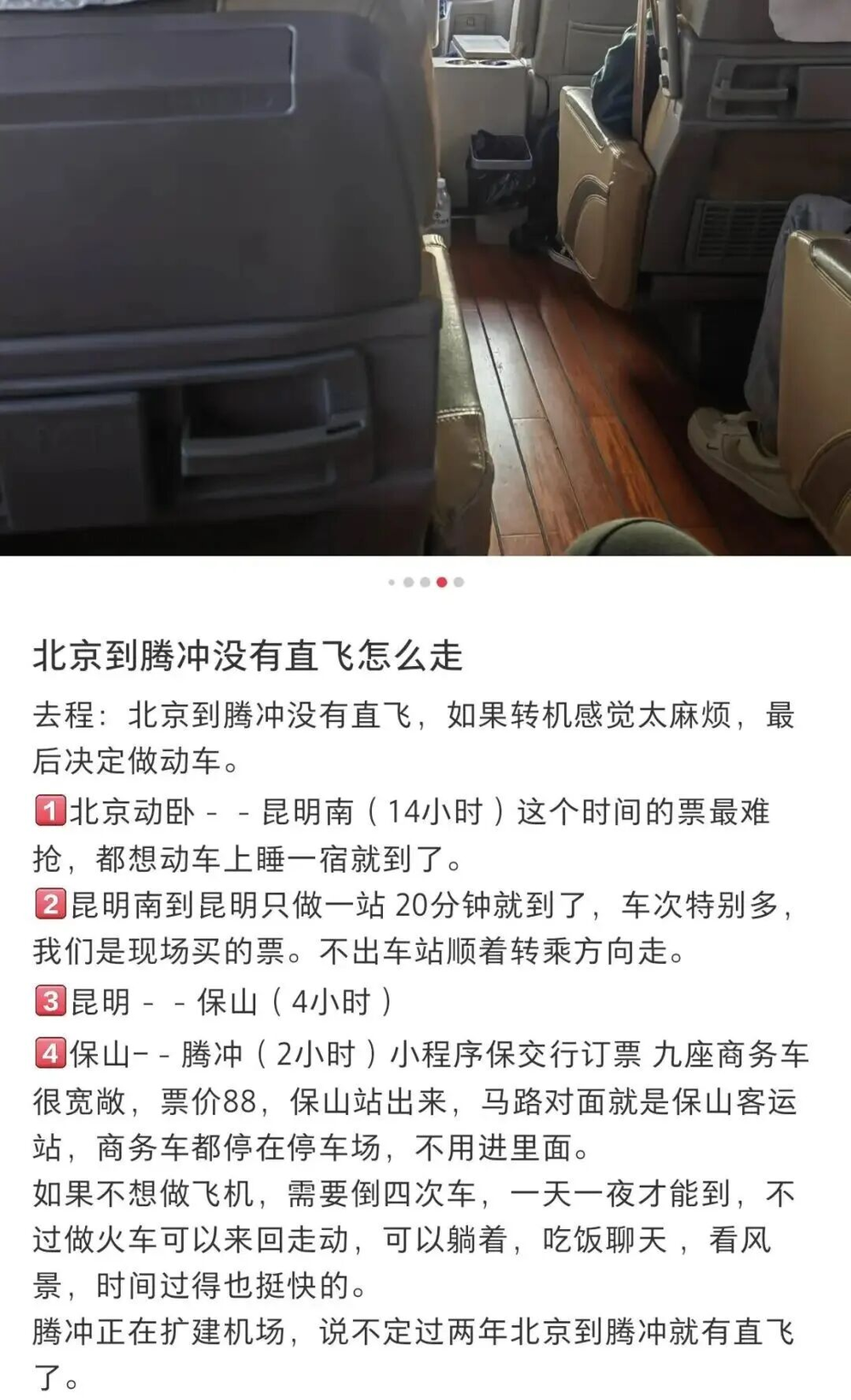The height and width of the screenshot is (1400, 851).
Task: Tap the photo carousel page indicator dots
Action: click(425, 583)
